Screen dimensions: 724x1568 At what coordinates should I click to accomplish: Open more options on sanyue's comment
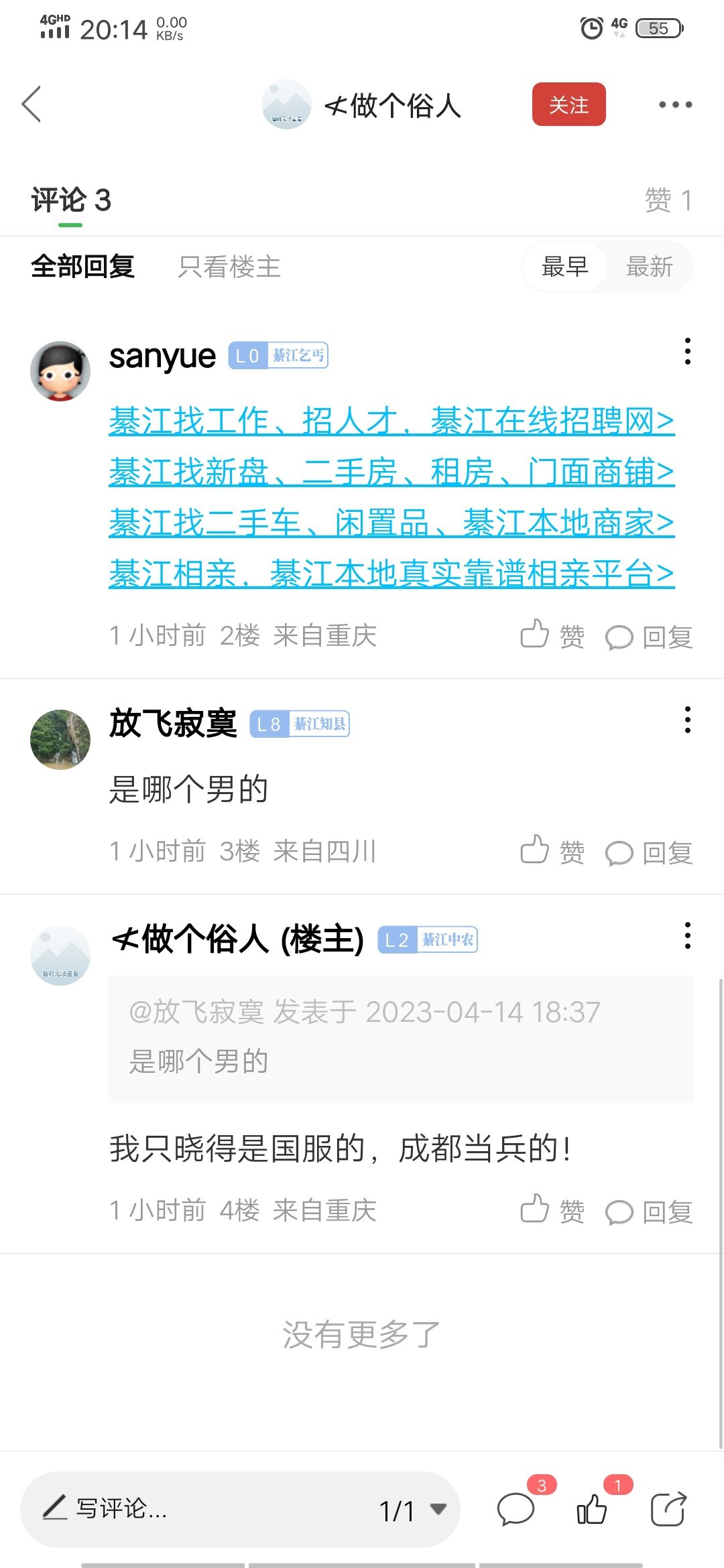coord(687,352)
